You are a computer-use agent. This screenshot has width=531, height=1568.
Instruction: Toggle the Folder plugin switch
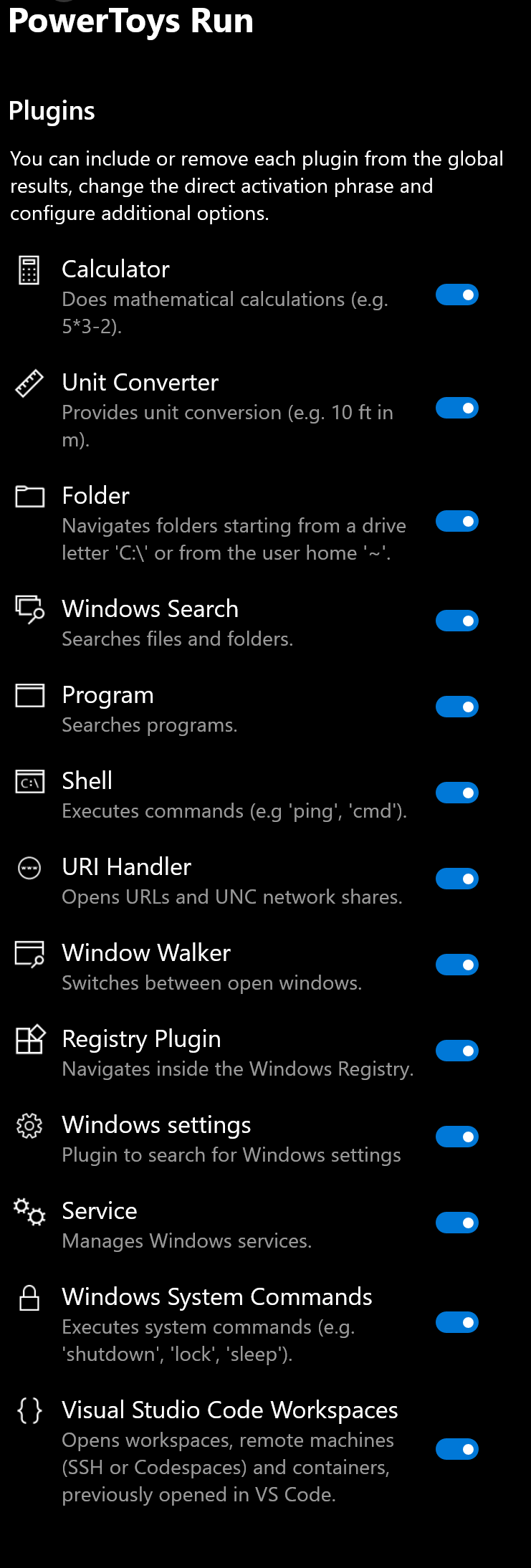point(456,521)
